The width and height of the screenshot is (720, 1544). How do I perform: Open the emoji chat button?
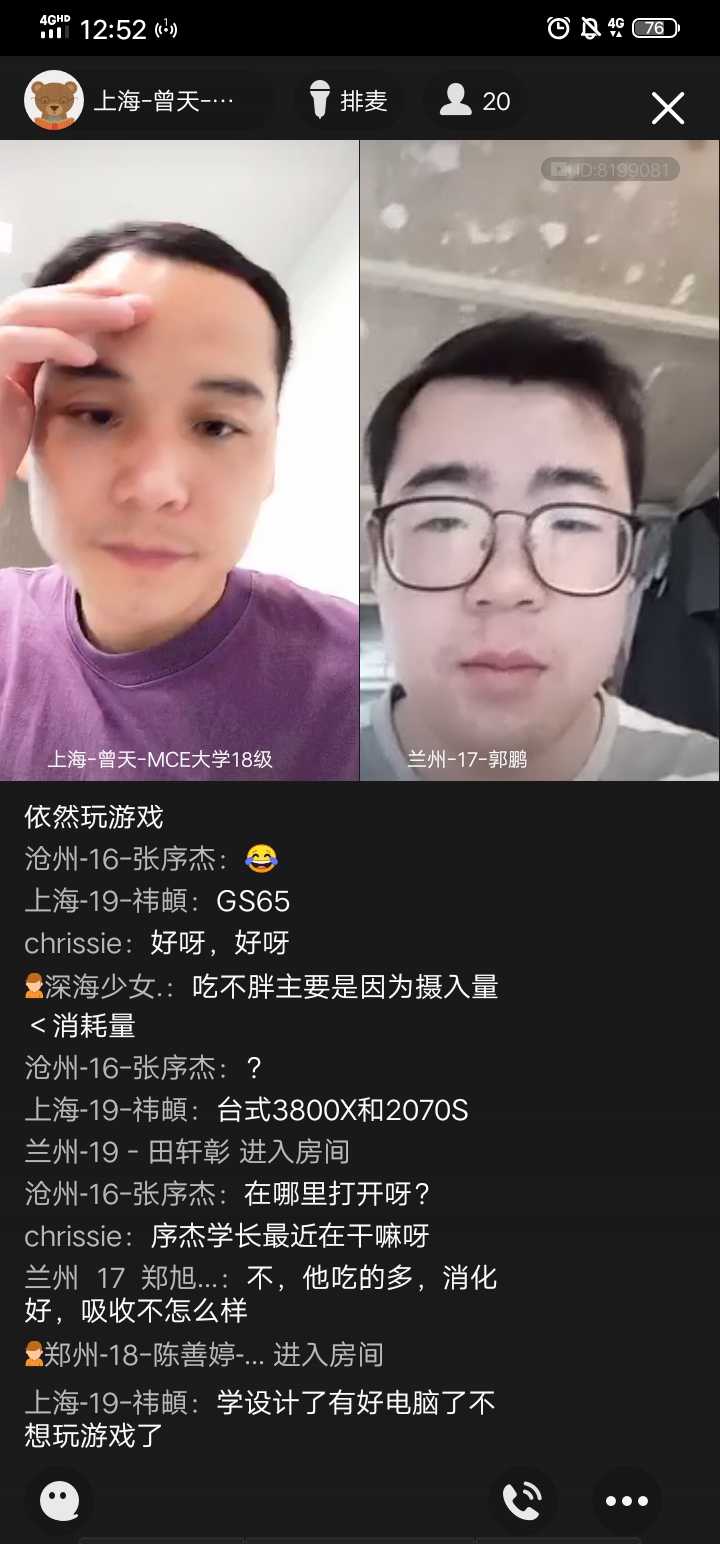click(x=60, y=1500)
